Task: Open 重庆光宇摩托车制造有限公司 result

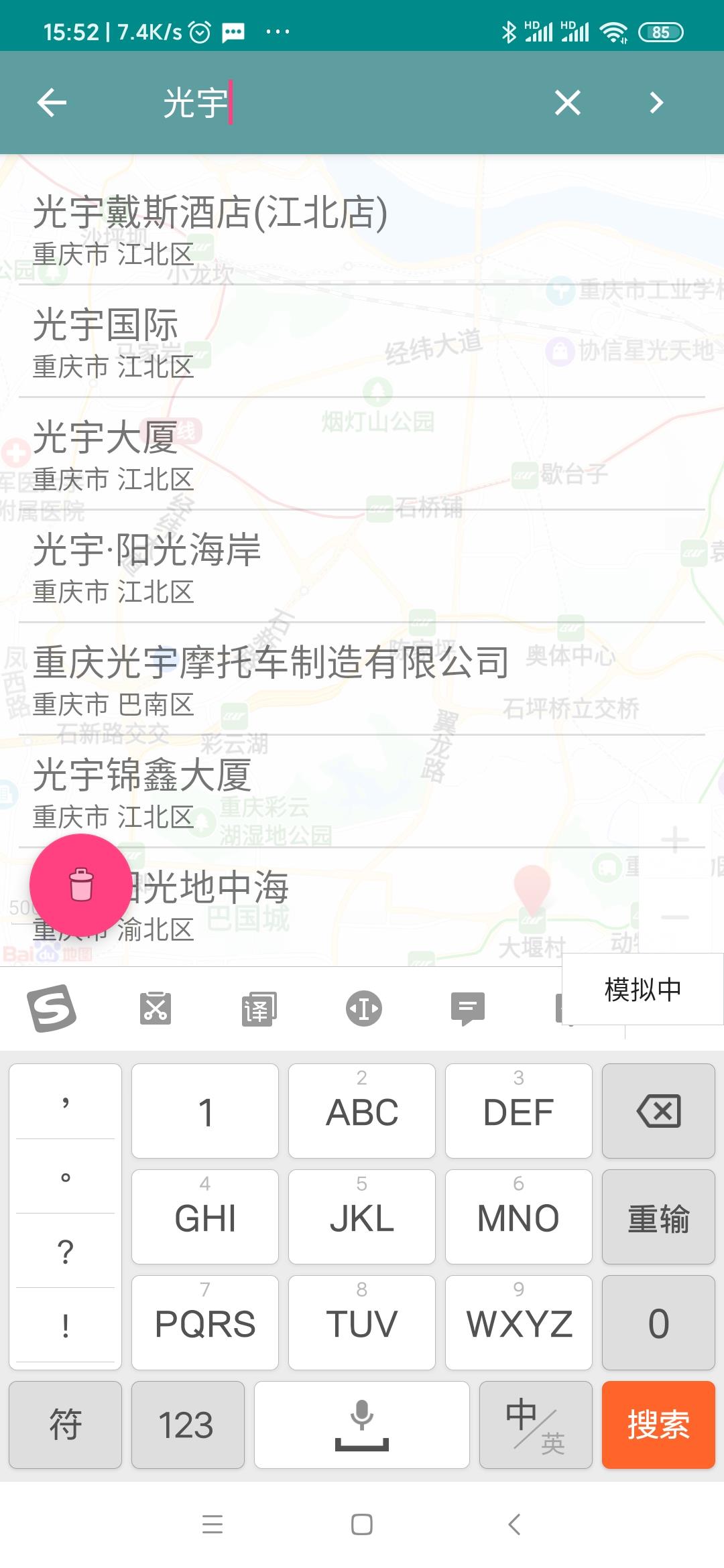Action: pyautogui.click(x=268, y=679)
